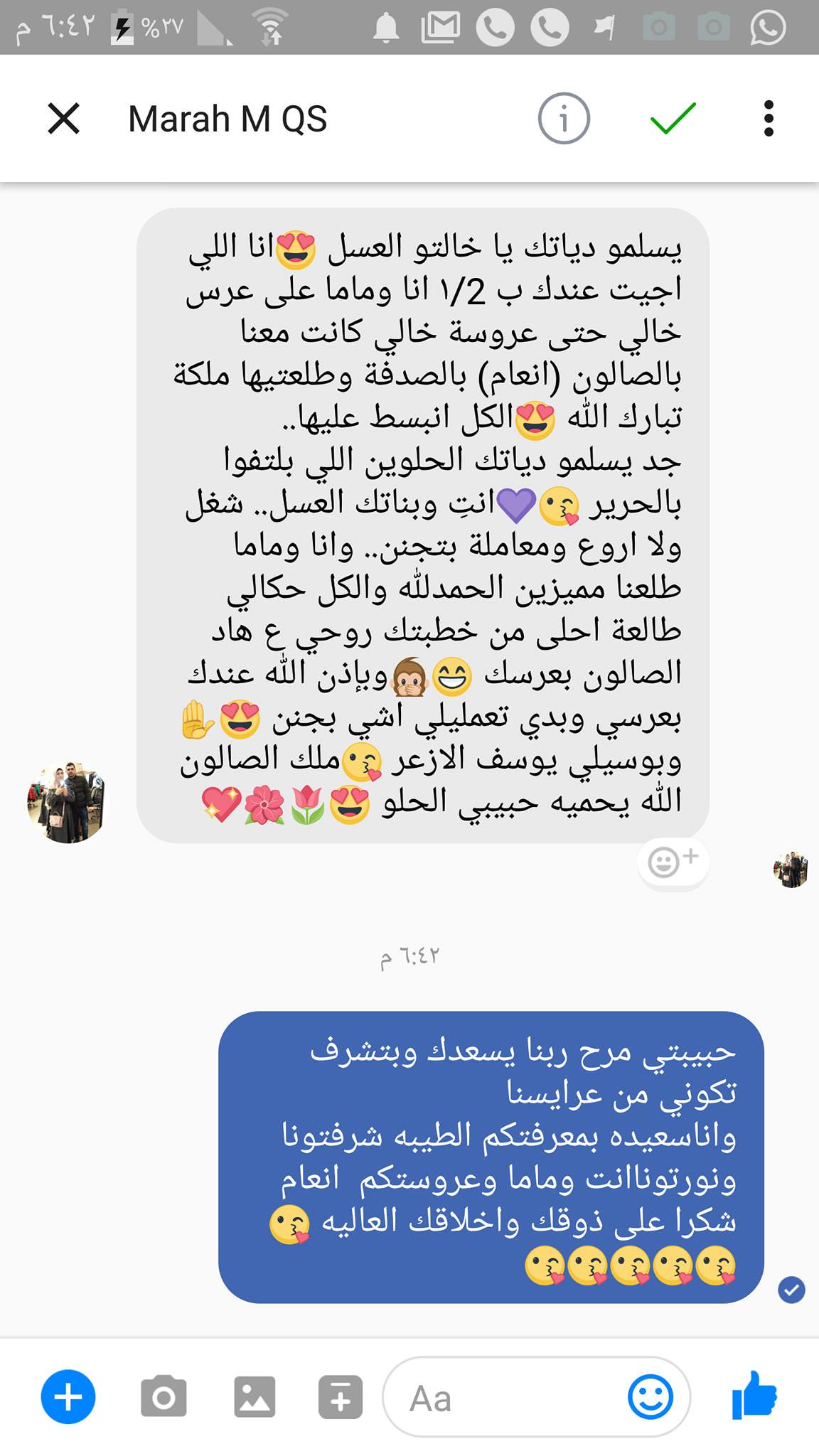
Task: Open the photo gallery picker
Action: [x=255, y=1397]
